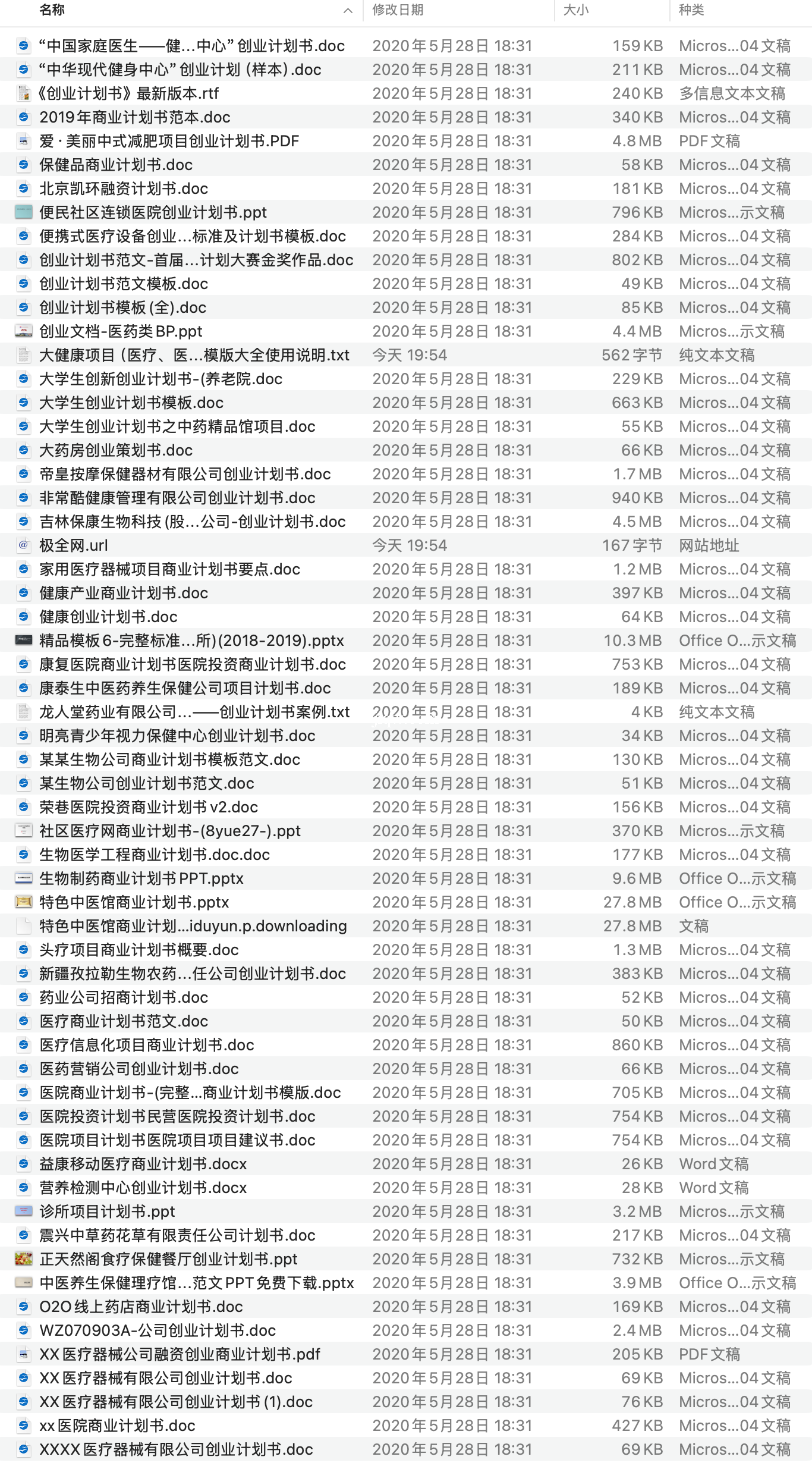Open 便民社区连锁医院创业计划书.ppt
The width and height of the screenshot is (812, 1469).
153,212
